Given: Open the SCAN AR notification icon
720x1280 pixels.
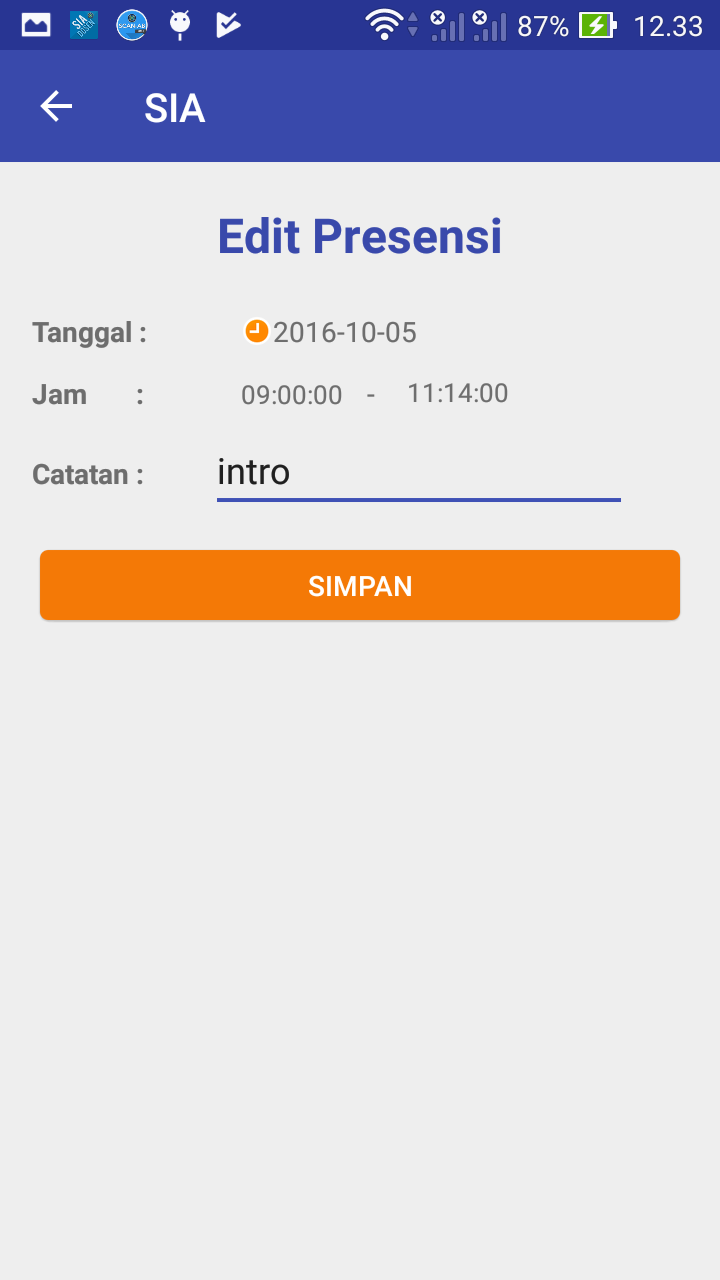Looking at the screenshot, I should [131, 25].
